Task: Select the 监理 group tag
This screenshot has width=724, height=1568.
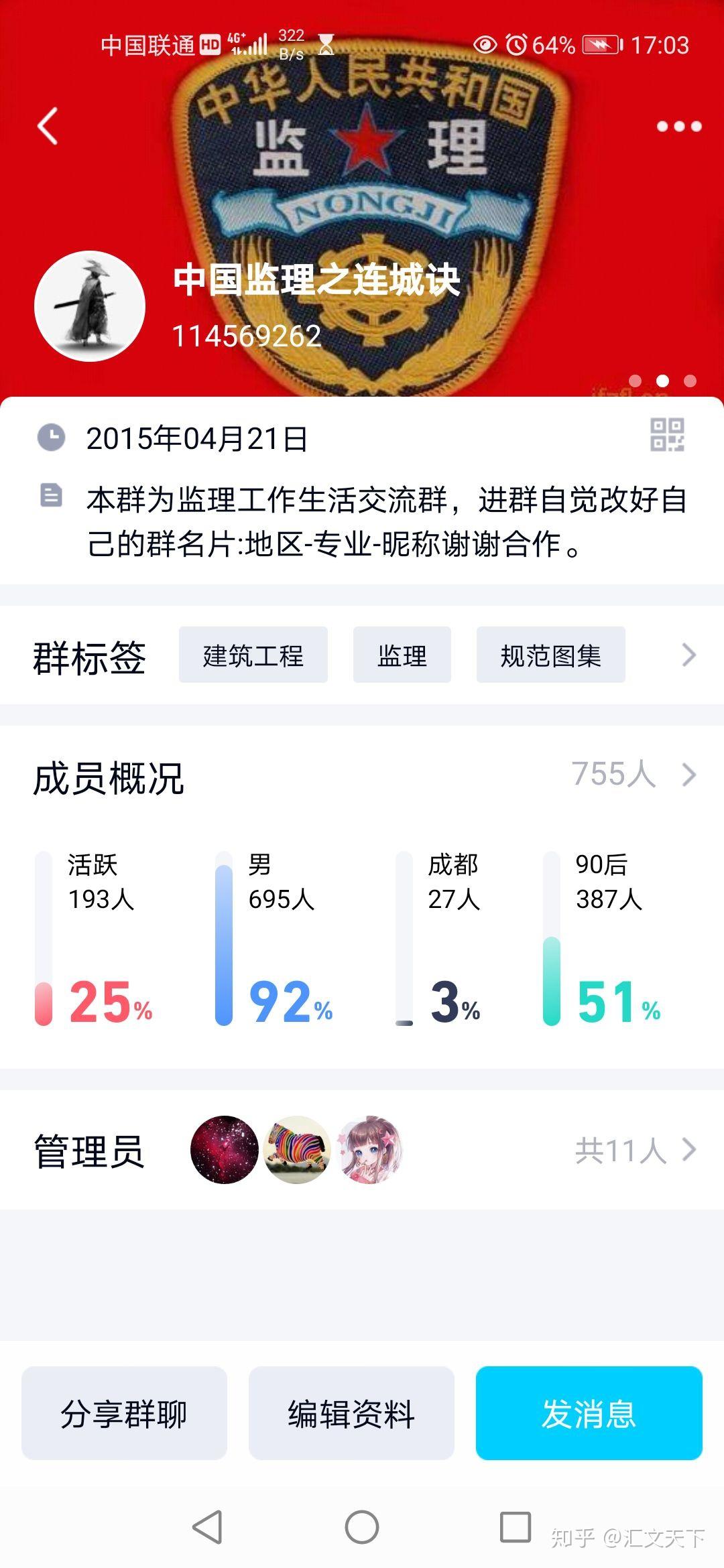Action: (402, 655)
